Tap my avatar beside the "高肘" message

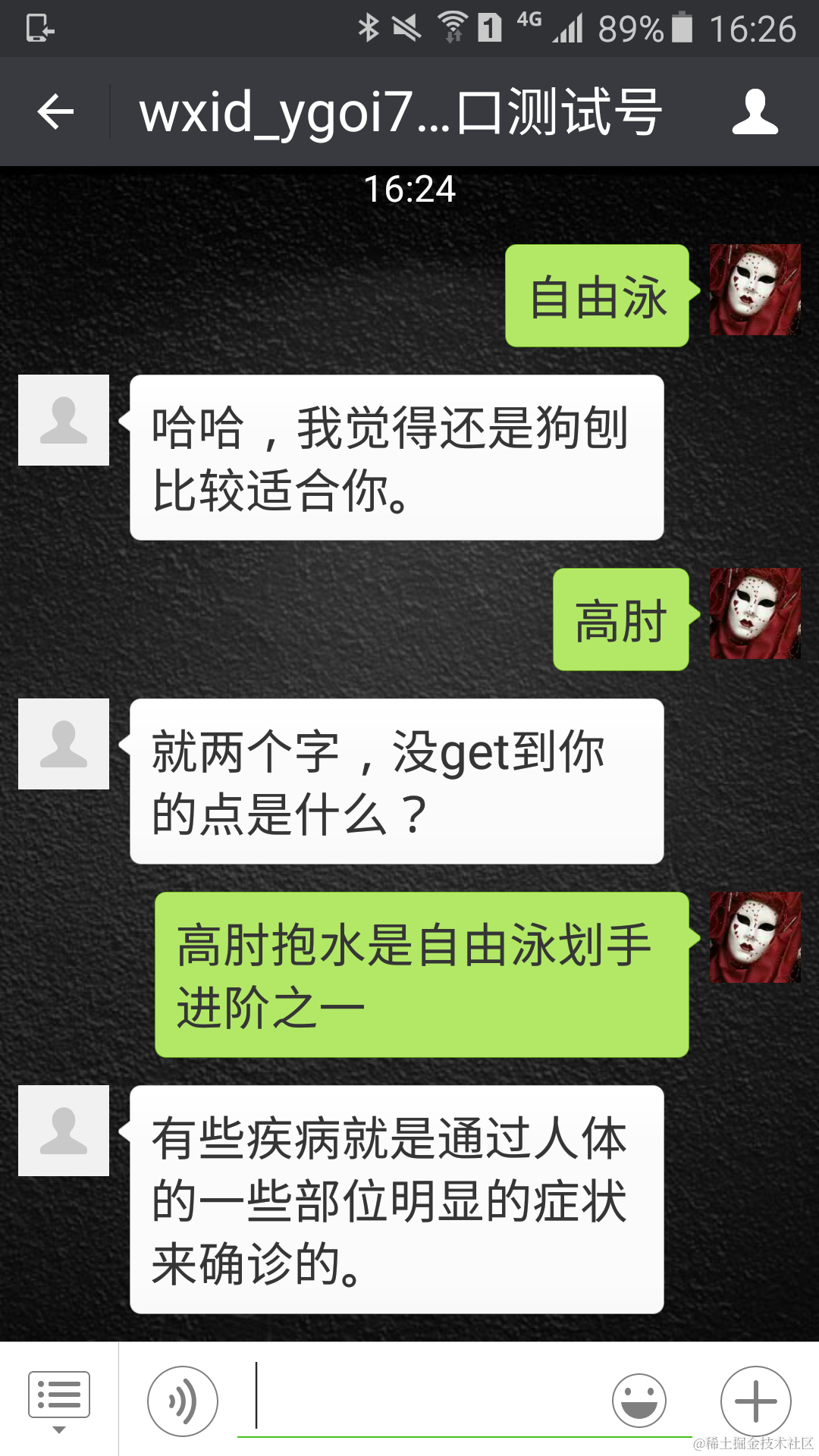pyautogui.click(x=755, y=613)
